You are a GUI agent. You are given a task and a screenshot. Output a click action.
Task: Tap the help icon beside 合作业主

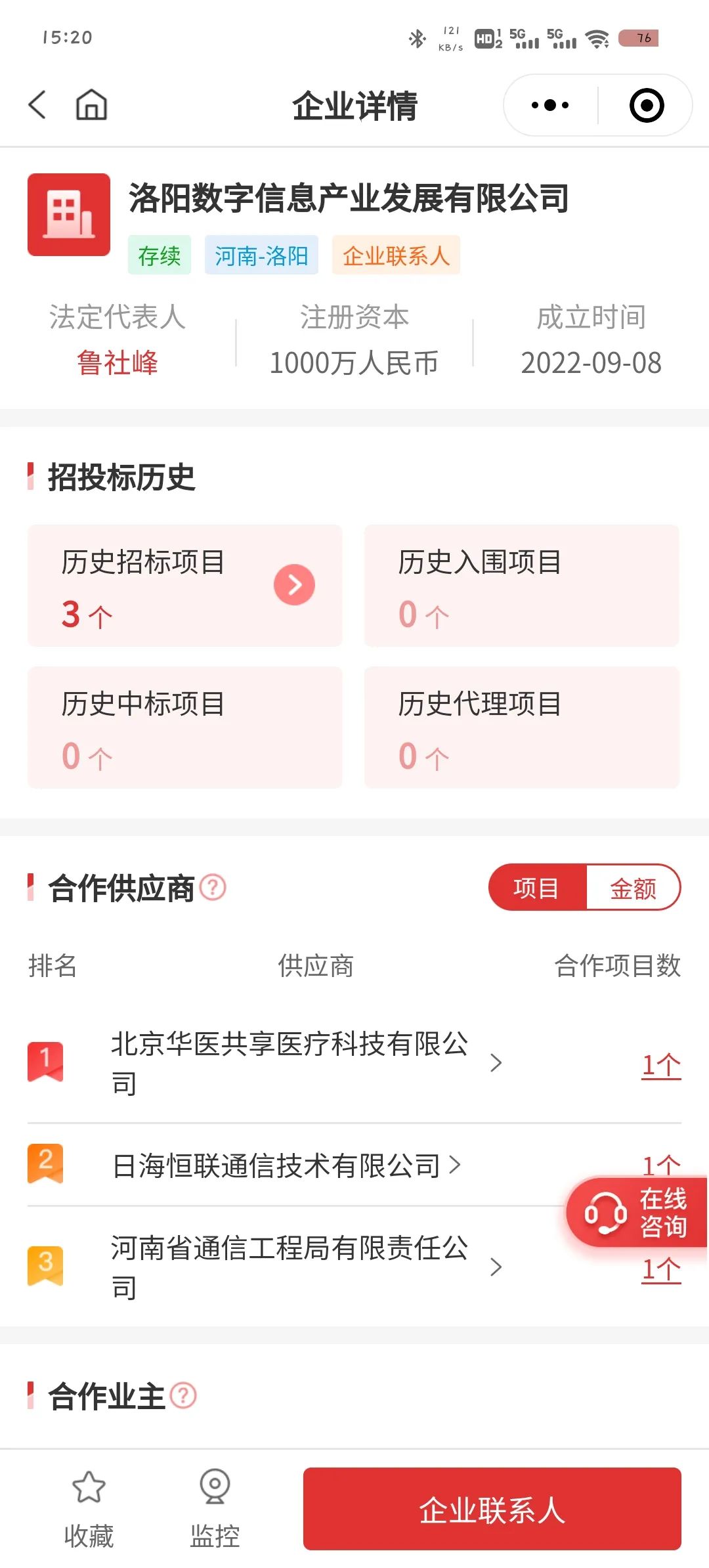click(183, 1396)
